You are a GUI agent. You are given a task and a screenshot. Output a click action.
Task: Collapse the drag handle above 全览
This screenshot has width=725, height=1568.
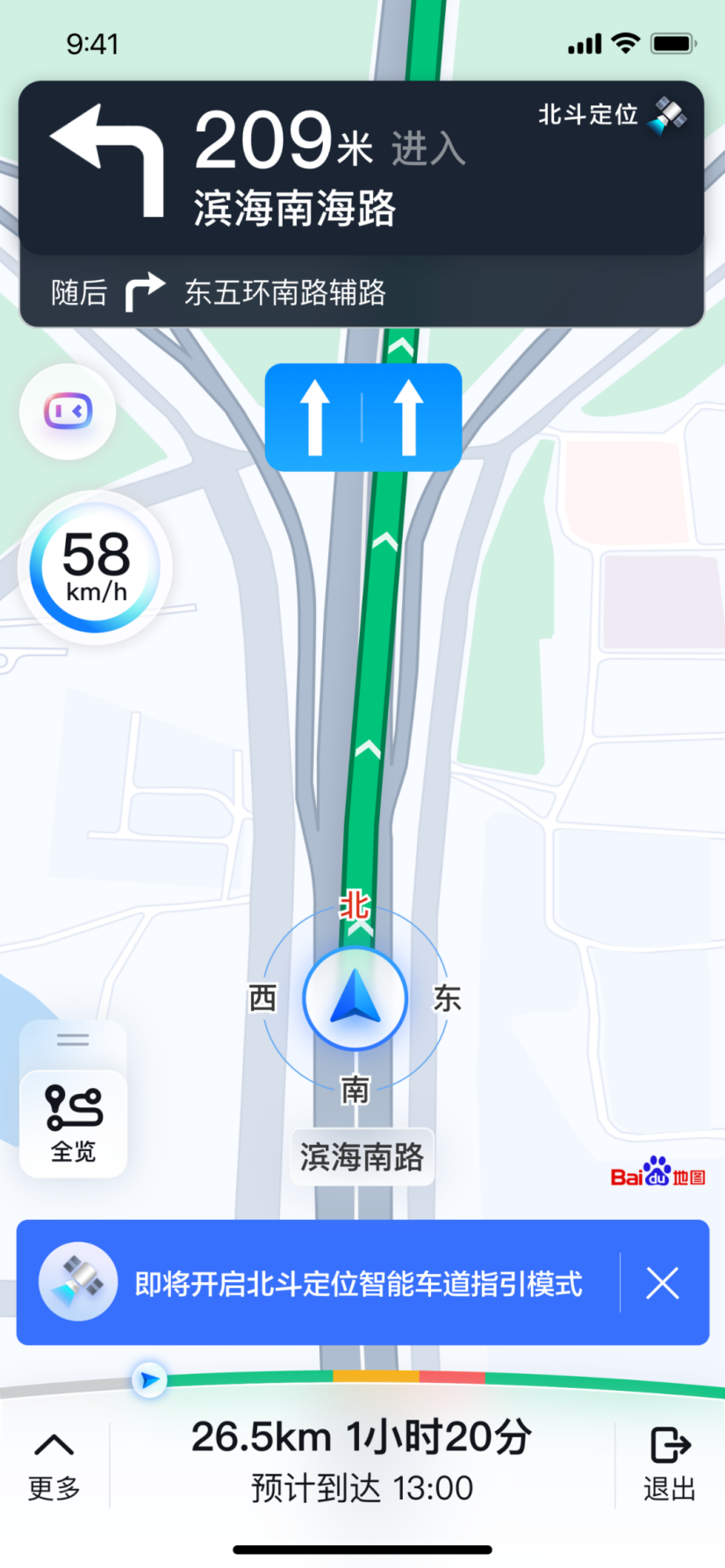click(x=73, y=1041)
